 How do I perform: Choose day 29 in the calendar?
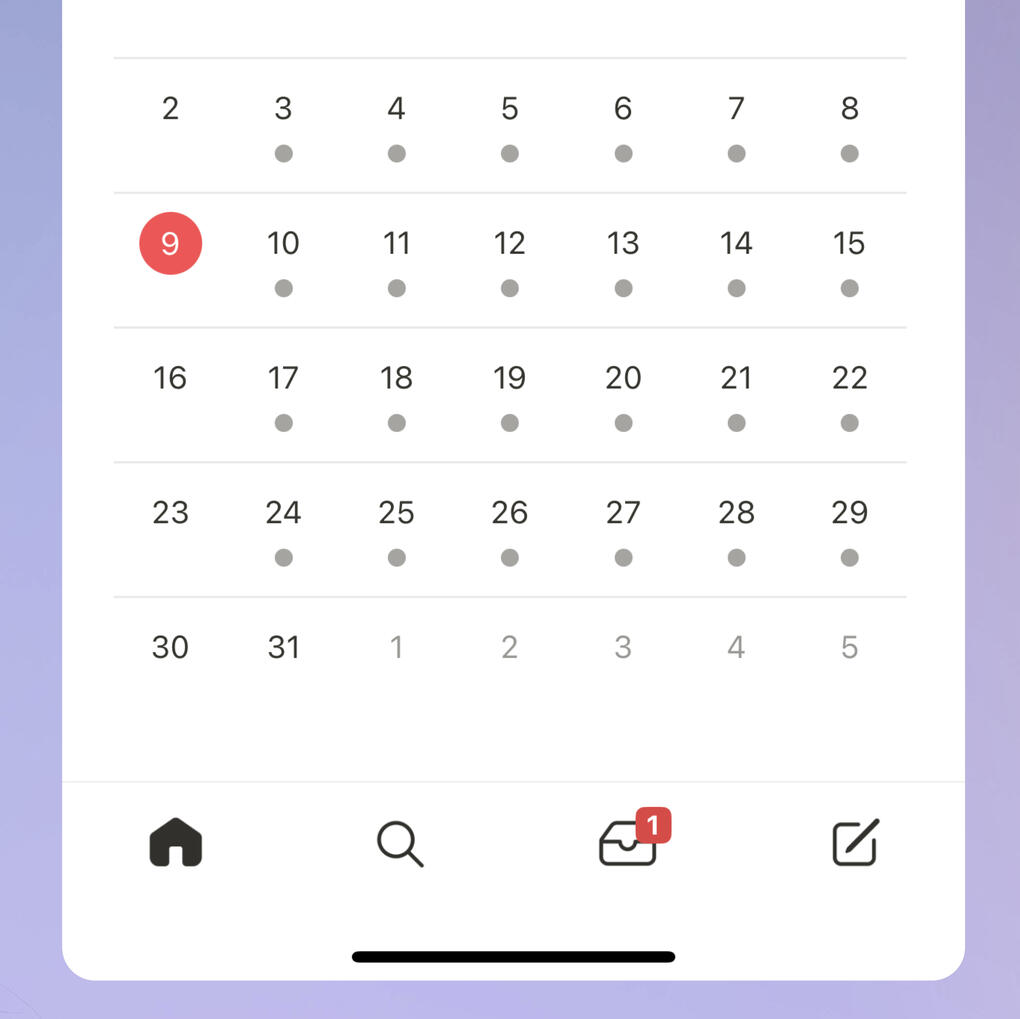(x=849, y=513)
